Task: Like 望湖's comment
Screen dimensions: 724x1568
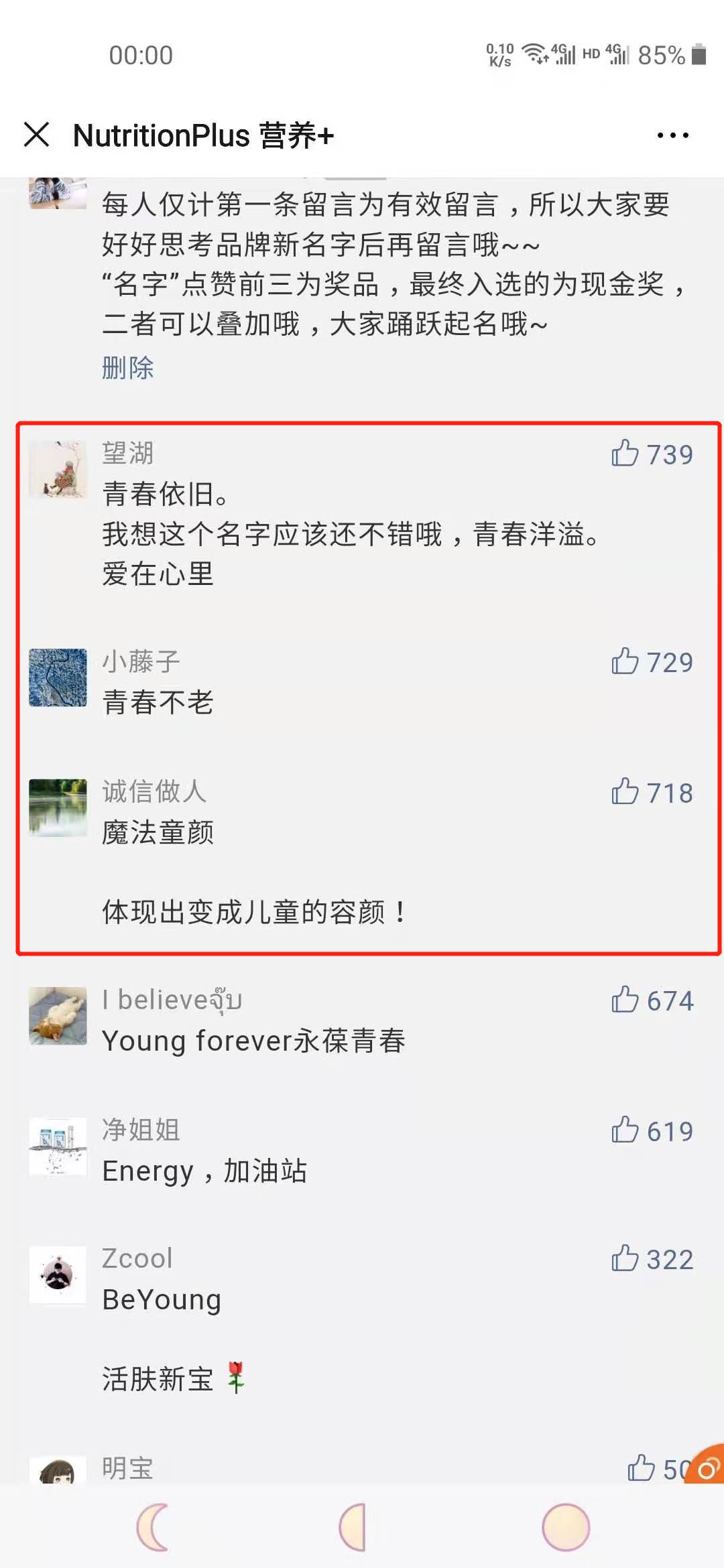Action: [x=625, y=454]
